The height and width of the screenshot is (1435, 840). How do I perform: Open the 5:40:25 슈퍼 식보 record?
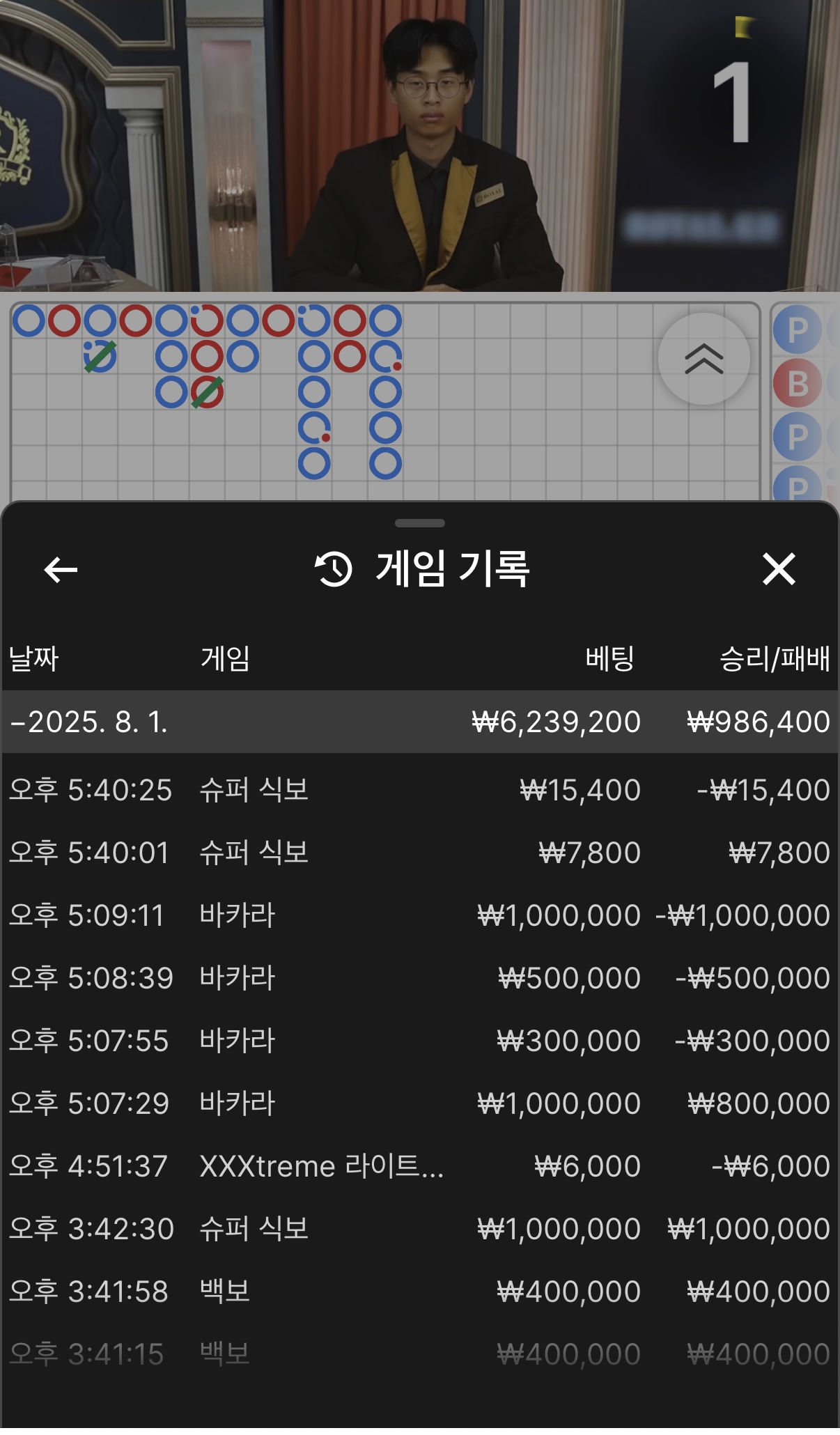point(420,790)
